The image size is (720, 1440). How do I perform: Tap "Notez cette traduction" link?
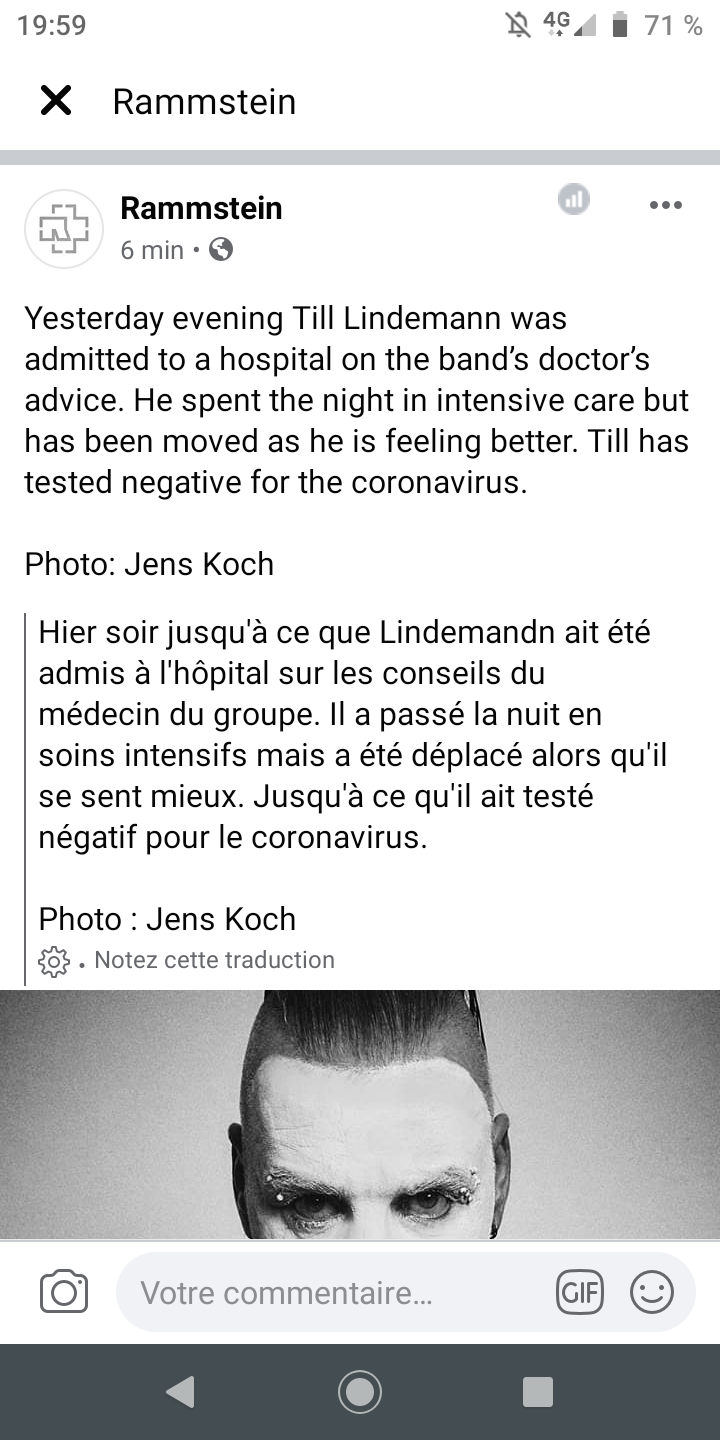[214, 960]
